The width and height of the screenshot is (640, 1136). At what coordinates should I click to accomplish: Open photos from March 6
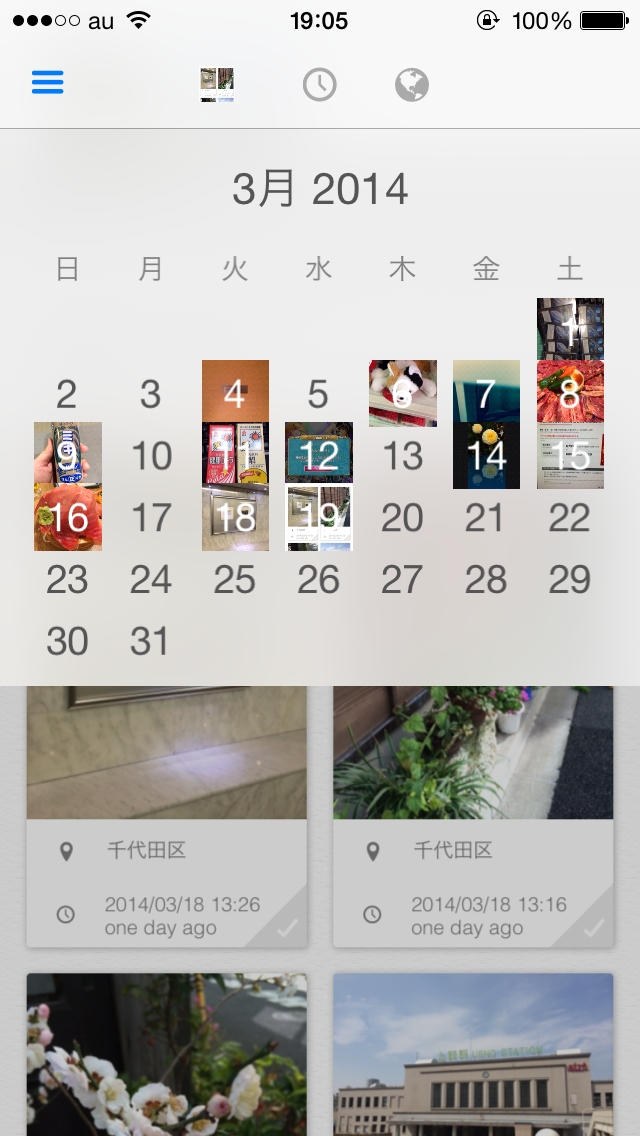point(402,393)
